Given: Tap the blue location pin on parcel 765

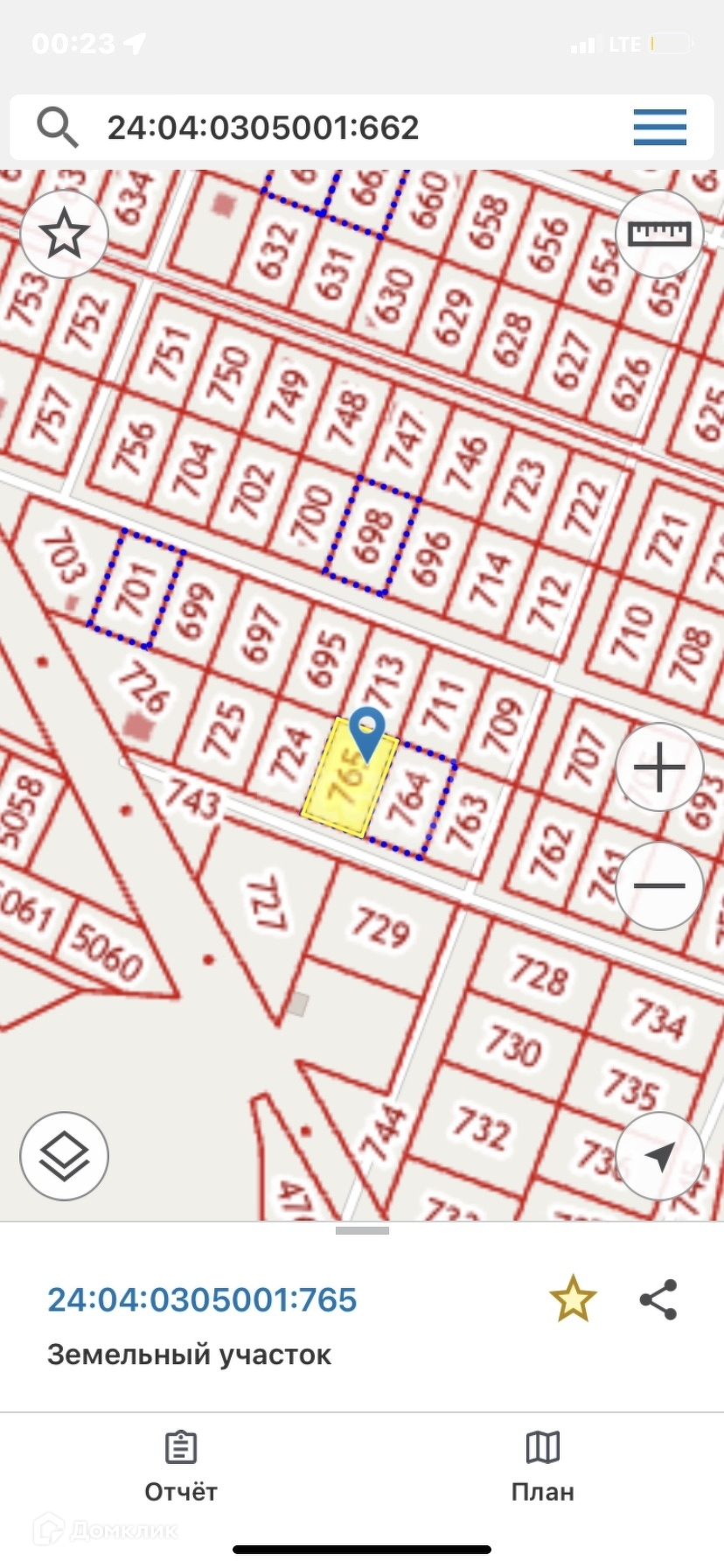Looking at the screenshot, I should [366, 731].
